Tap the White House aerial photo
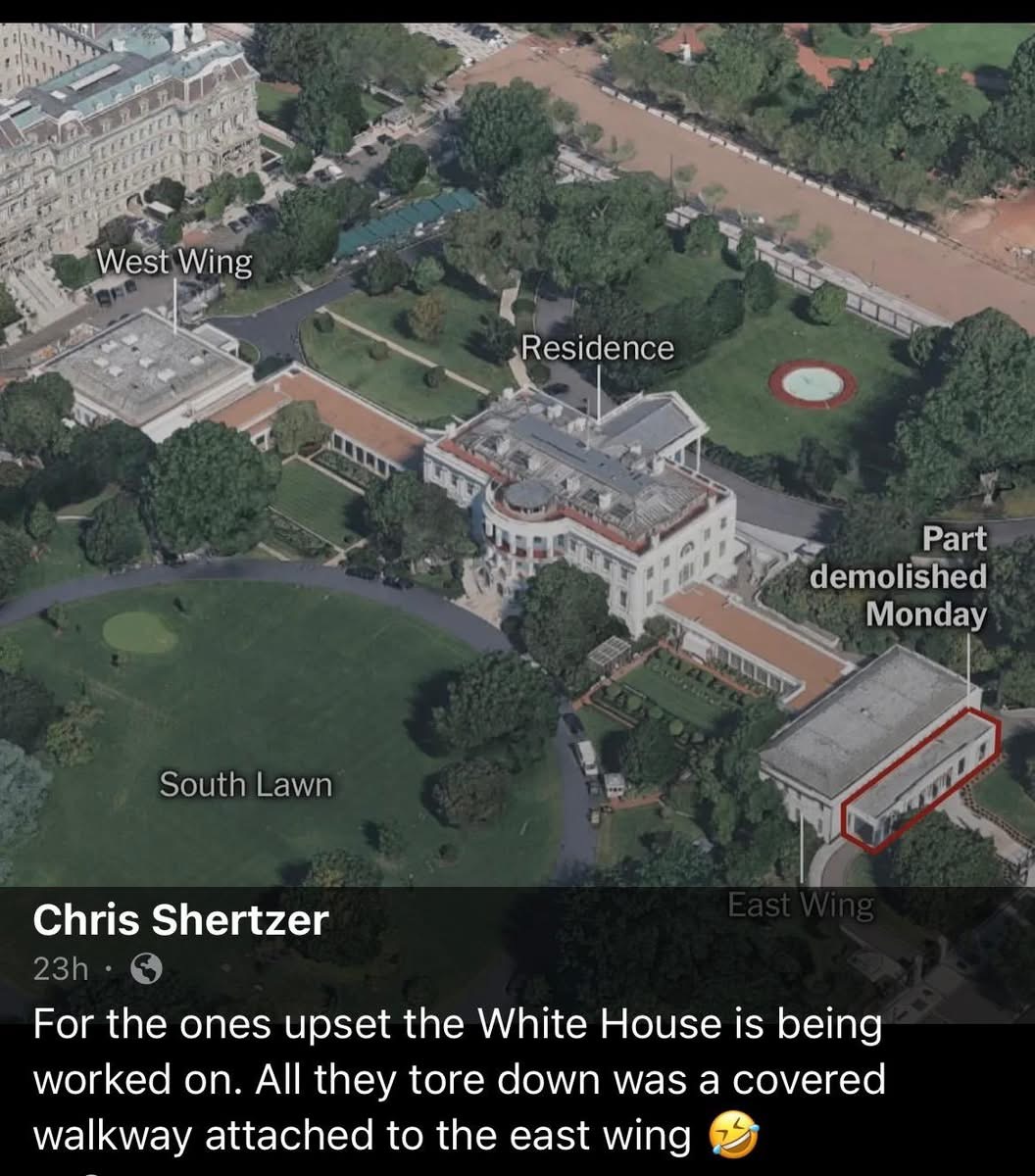 (517, 451)
